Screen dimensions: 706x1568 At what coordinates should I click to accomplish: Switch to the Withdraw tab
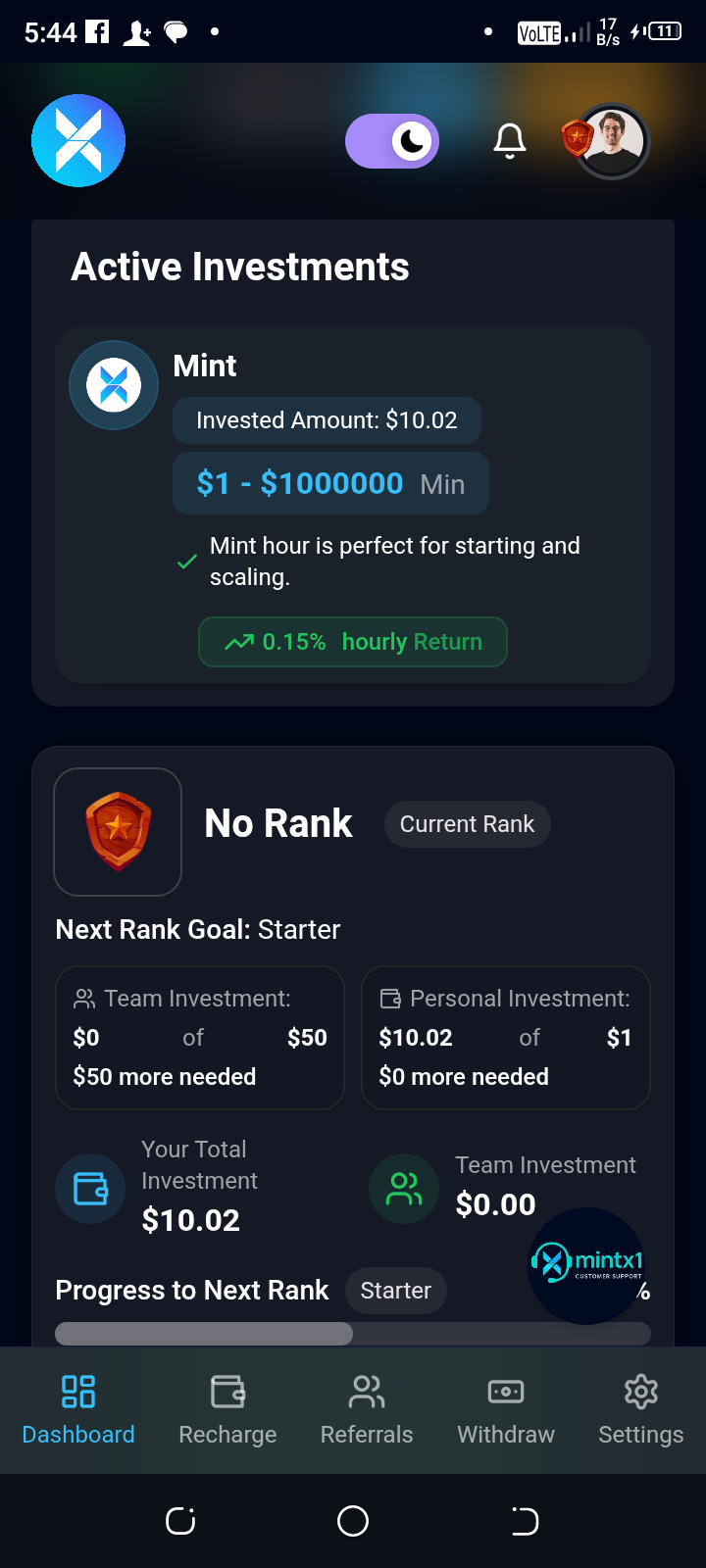click(x=506, y=1409)
